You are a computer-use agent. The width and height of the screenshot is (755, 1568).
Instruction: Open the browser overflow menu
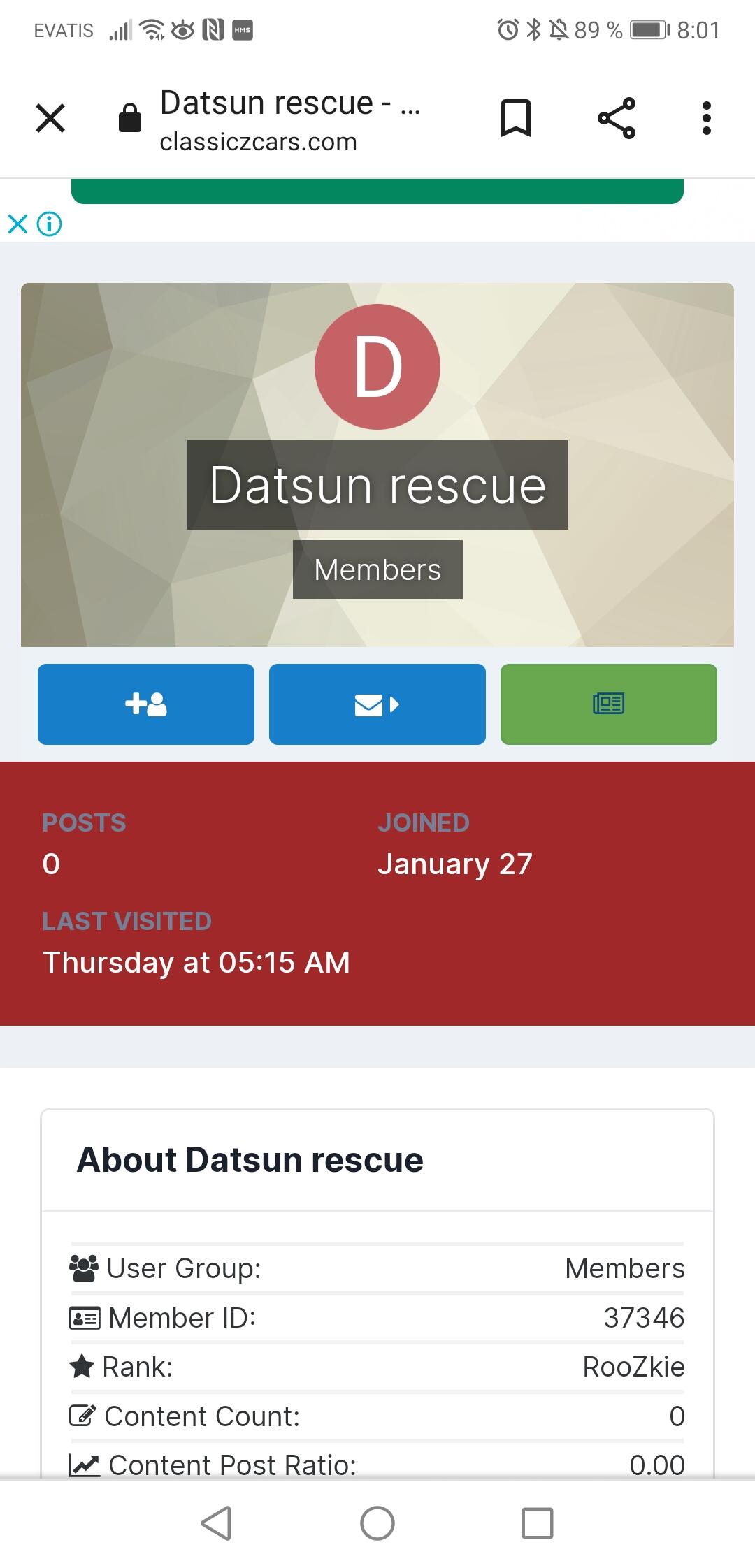click(x=707, y=118)
